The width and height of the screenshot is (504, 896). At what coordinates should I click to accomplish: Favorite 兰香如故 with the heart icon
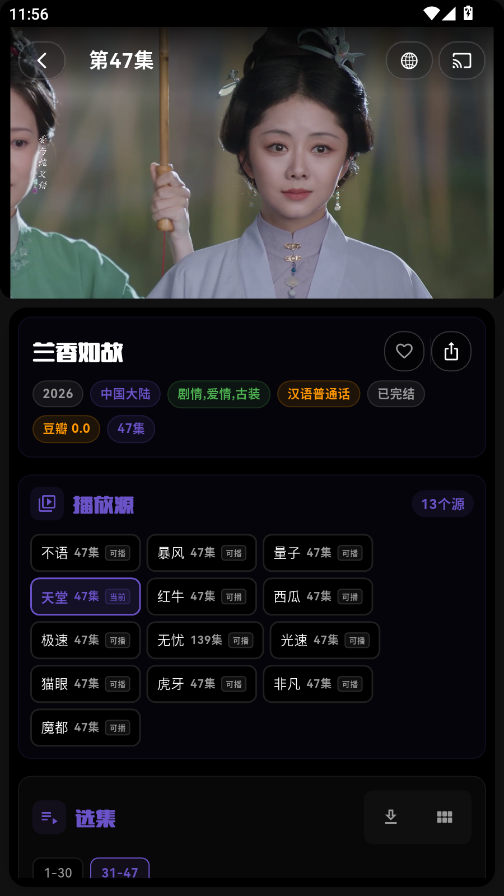coord(404,351)
